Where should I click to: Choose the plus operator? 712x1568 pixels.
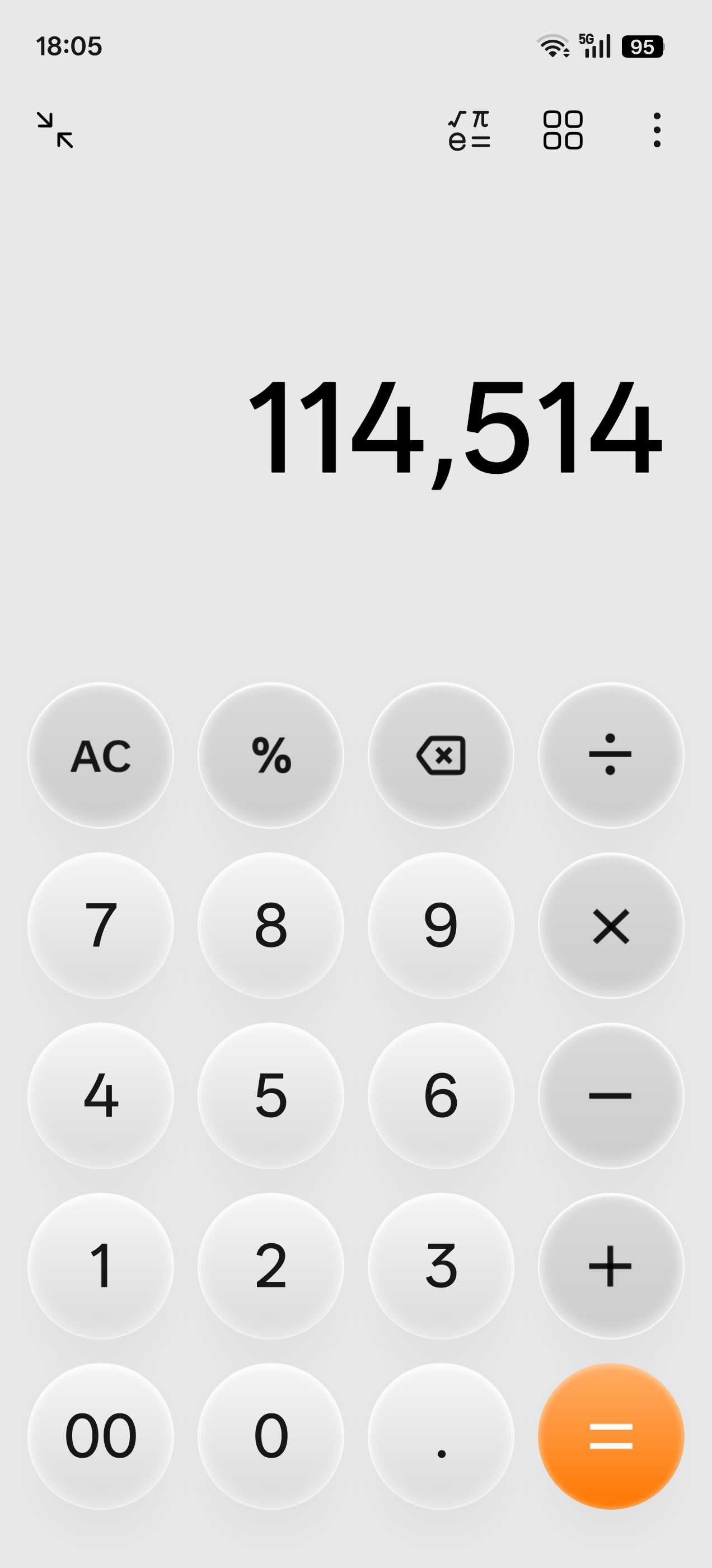pyautogui.click(x=610, y=1266)
